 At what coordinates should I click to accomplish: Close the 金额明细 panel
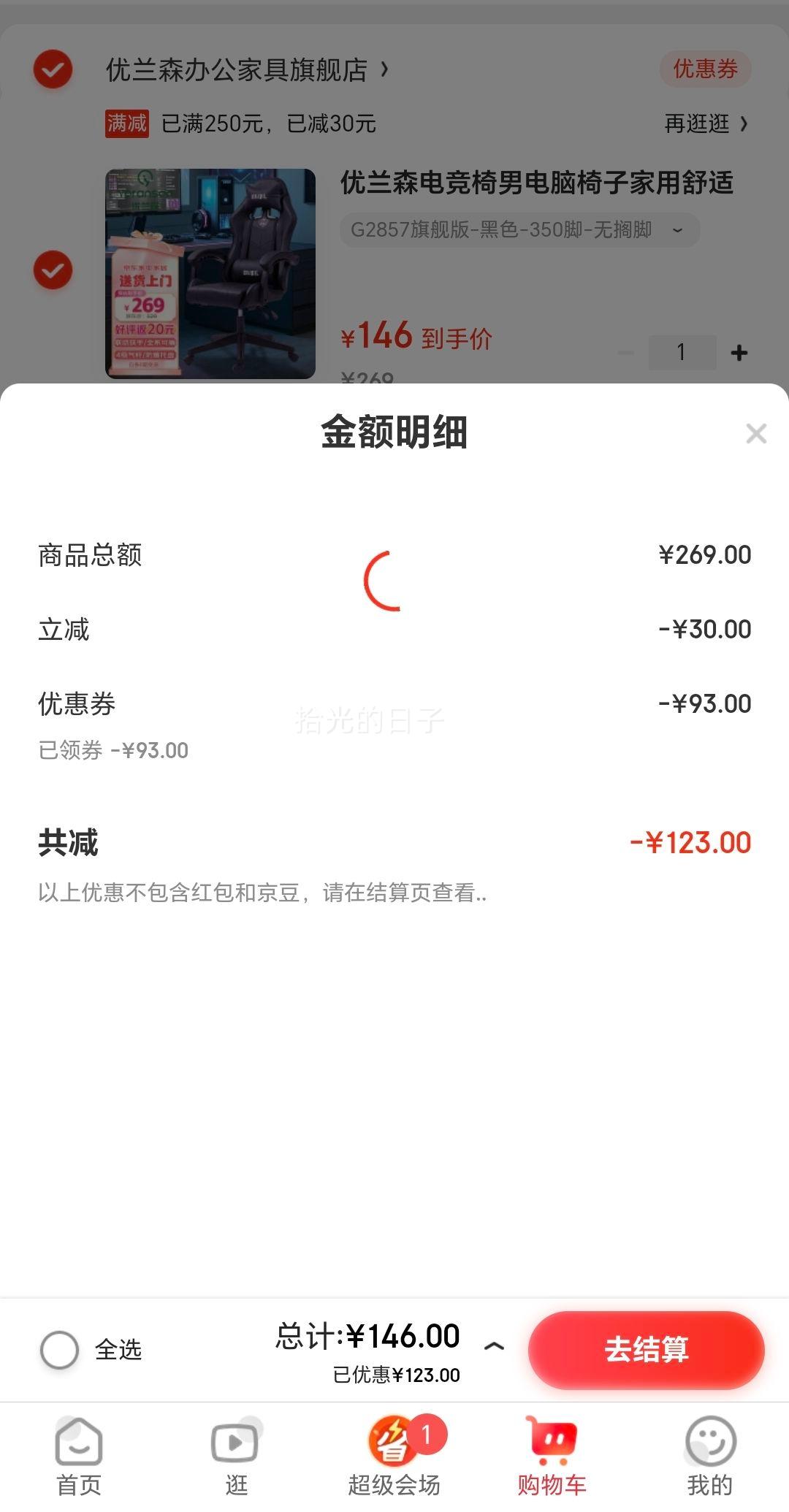click(x=756, y=433)
